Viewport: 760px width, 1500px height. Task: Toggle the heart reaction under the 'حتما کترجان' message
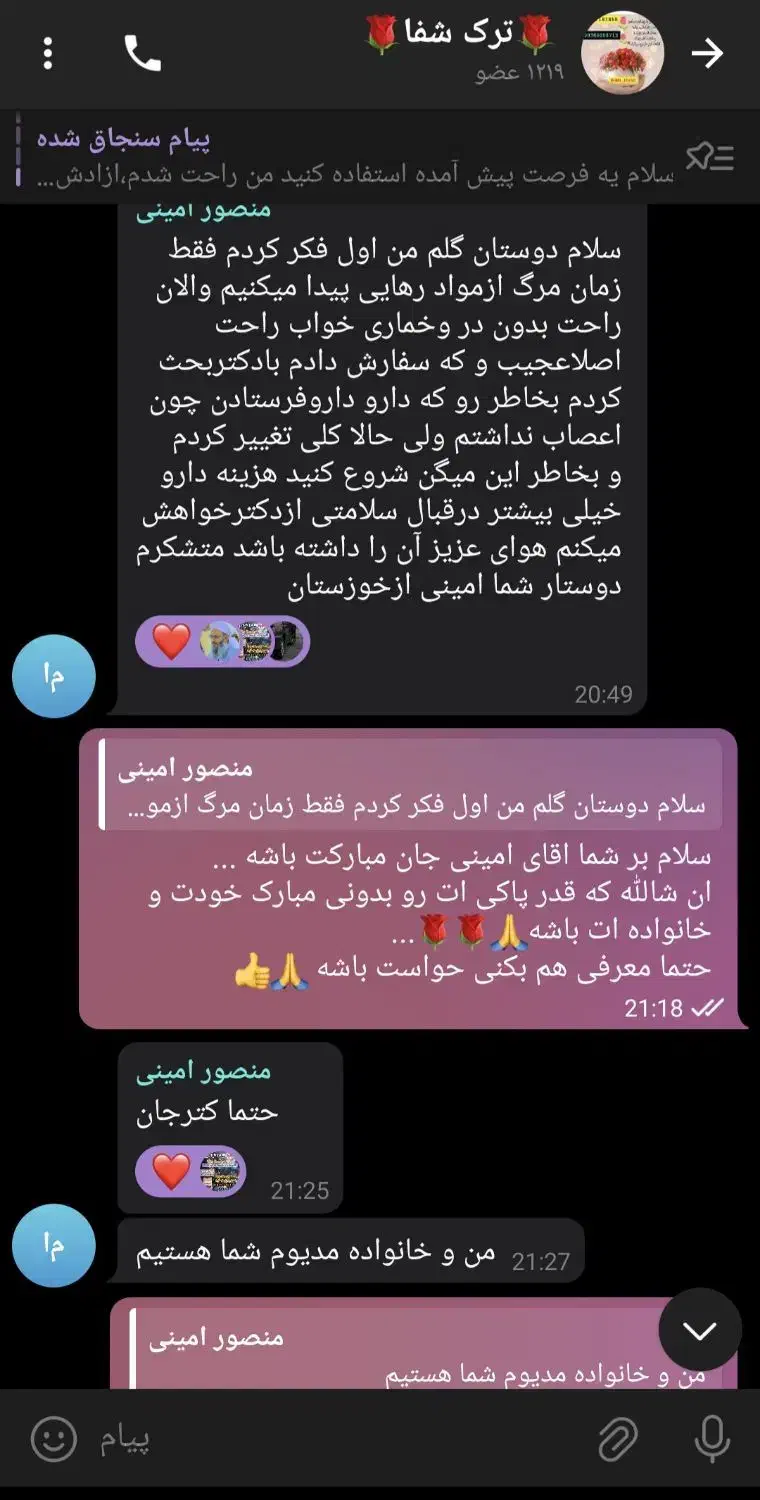click(x=168, y=1172)
